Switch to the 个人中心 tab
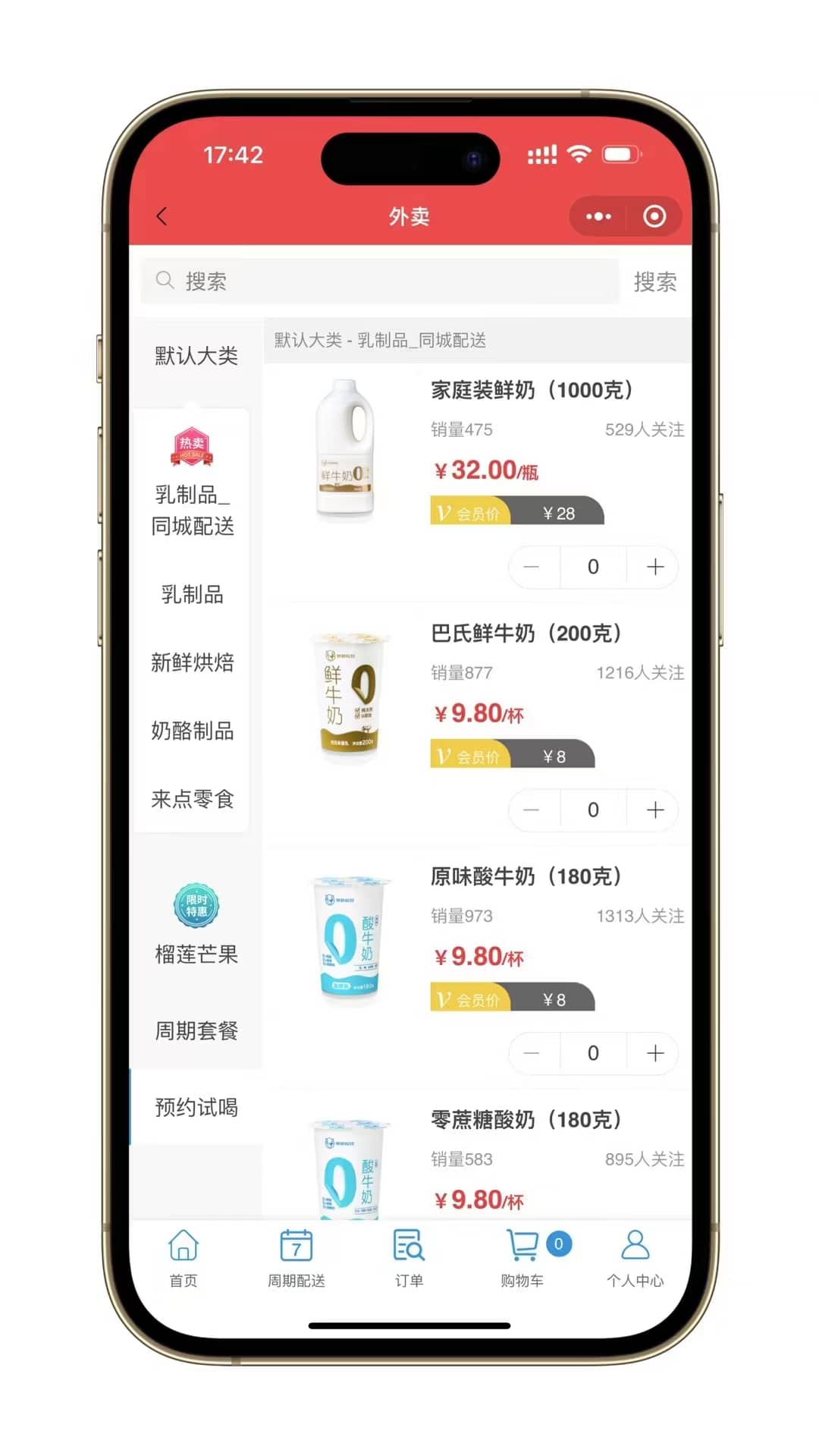819x1456 pixels. click(635, 1259)
